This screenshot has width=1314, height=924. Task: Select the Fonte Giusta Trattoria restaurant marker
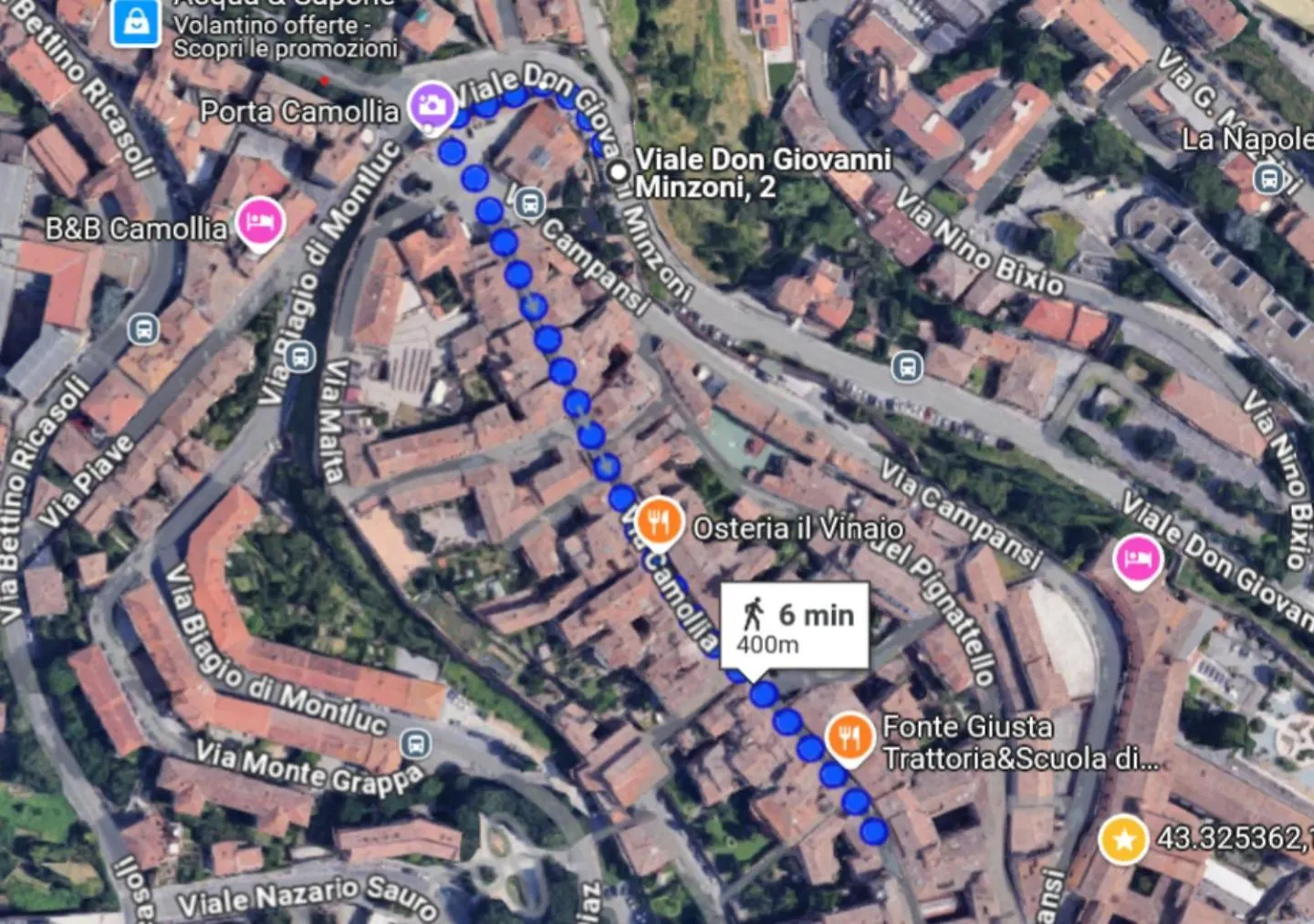(850, 735)
